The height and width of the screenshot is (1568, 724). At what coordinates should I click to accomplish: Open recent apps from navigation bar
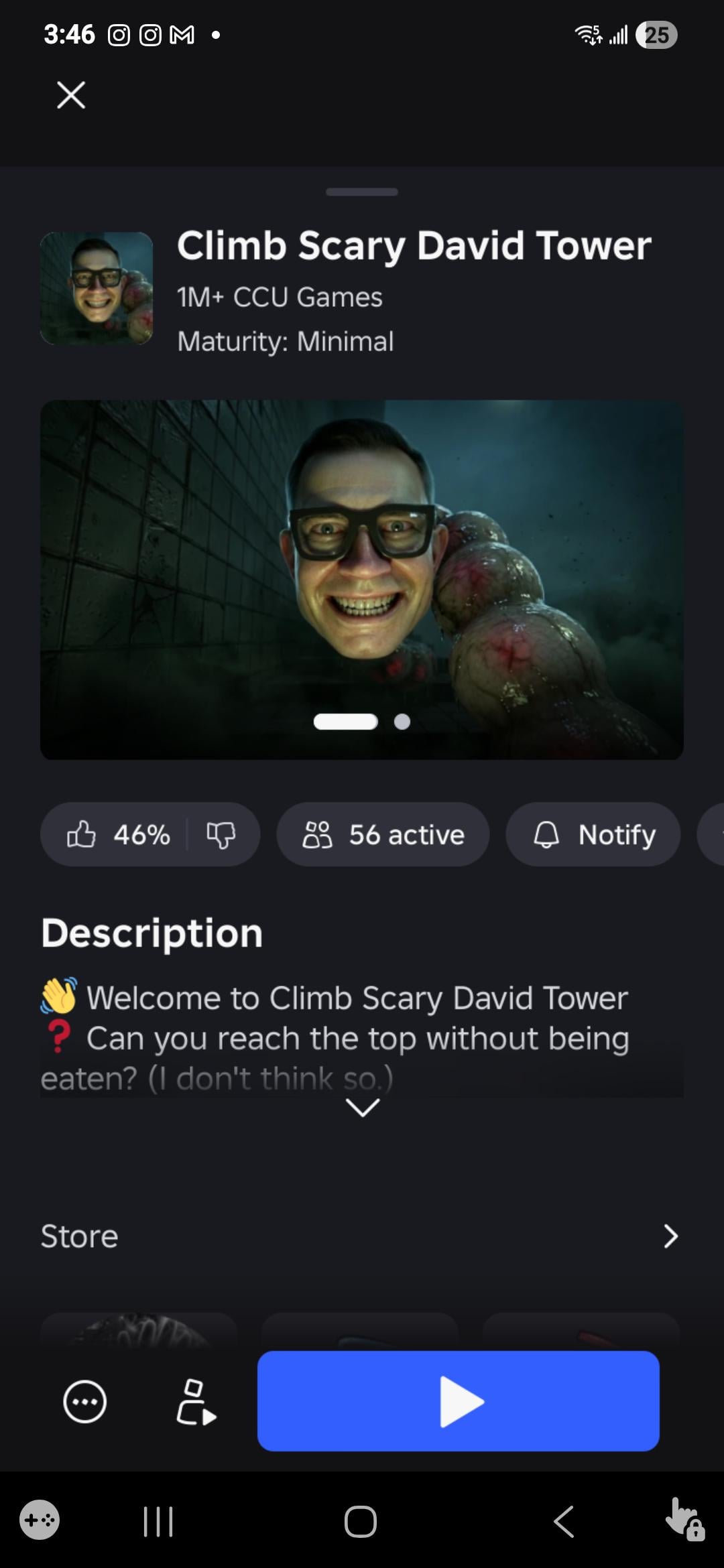click(x=159, y=1521)
